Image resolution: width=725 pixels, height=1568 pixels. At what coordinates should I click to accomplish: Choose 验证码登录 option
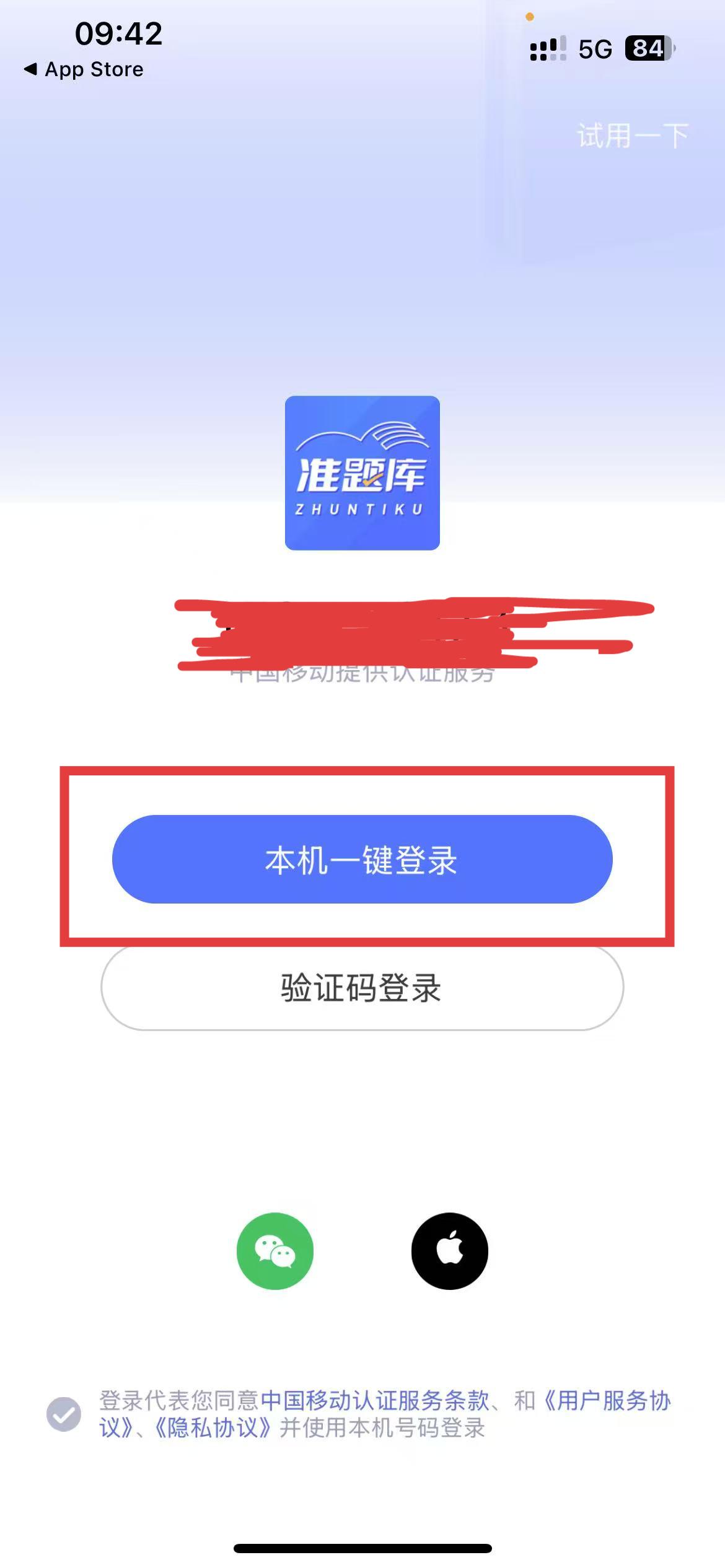pyautogui.click(x=362, y=987)
